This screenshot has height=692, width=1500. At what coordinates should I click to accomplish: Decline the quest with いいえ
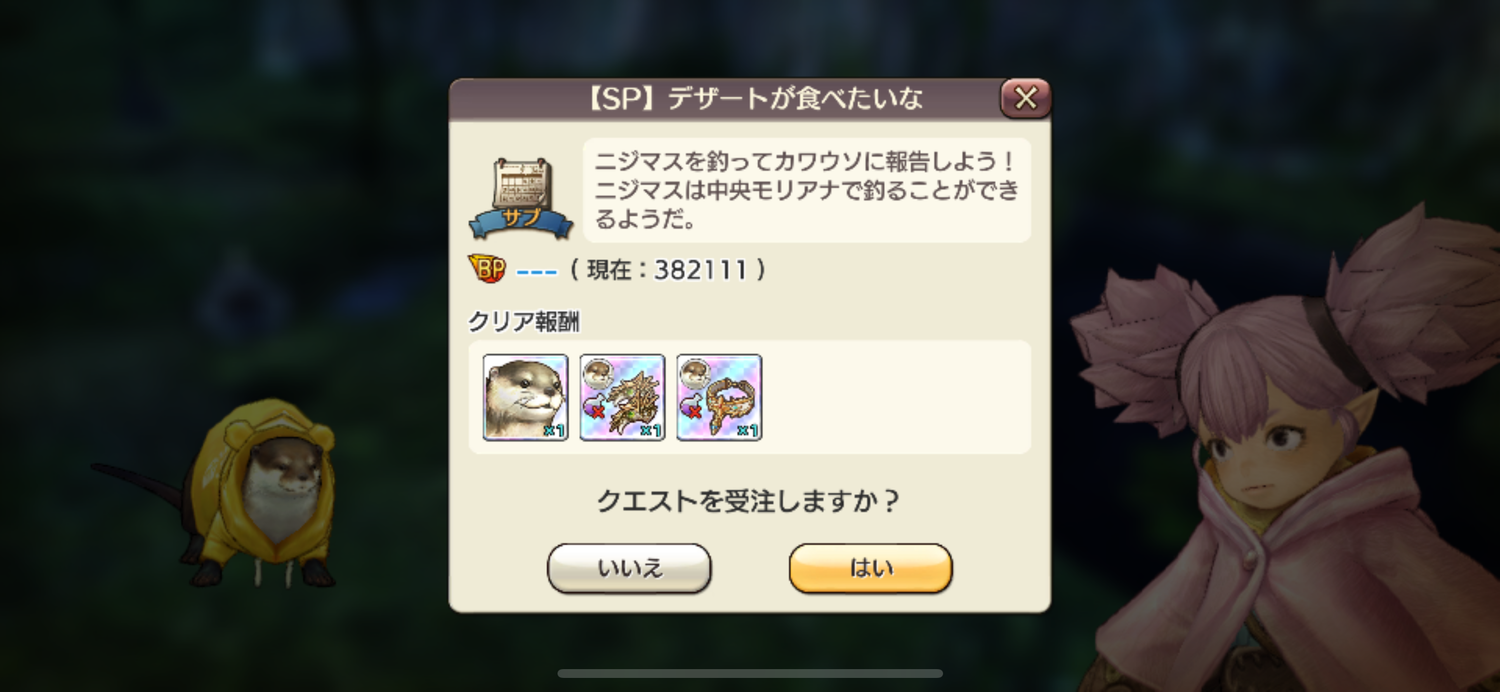629,569
